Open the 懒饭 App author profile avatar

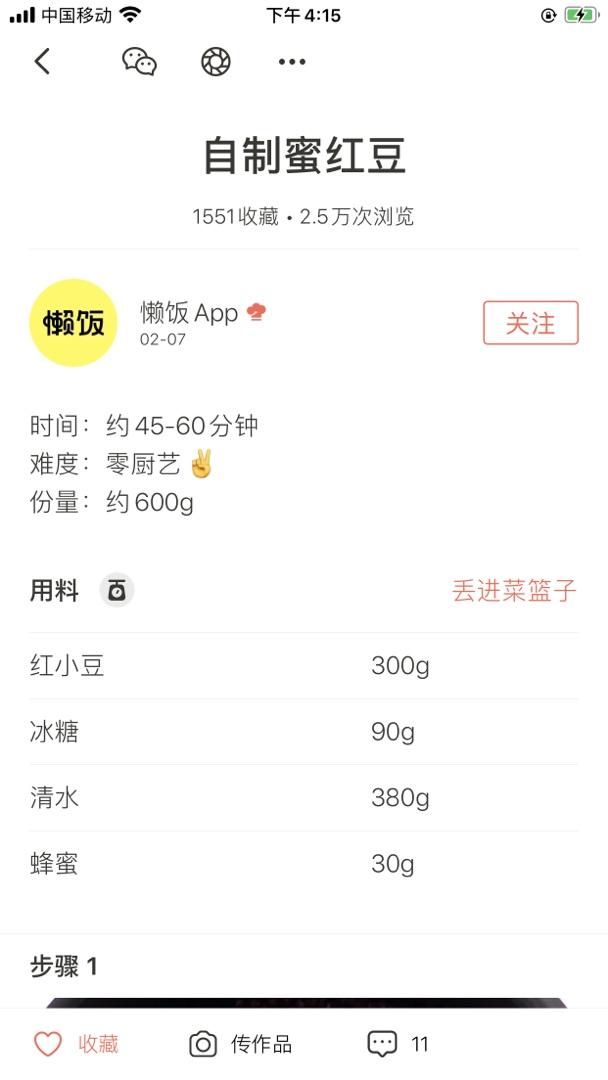pyautogui.click(x=73, y=323)
